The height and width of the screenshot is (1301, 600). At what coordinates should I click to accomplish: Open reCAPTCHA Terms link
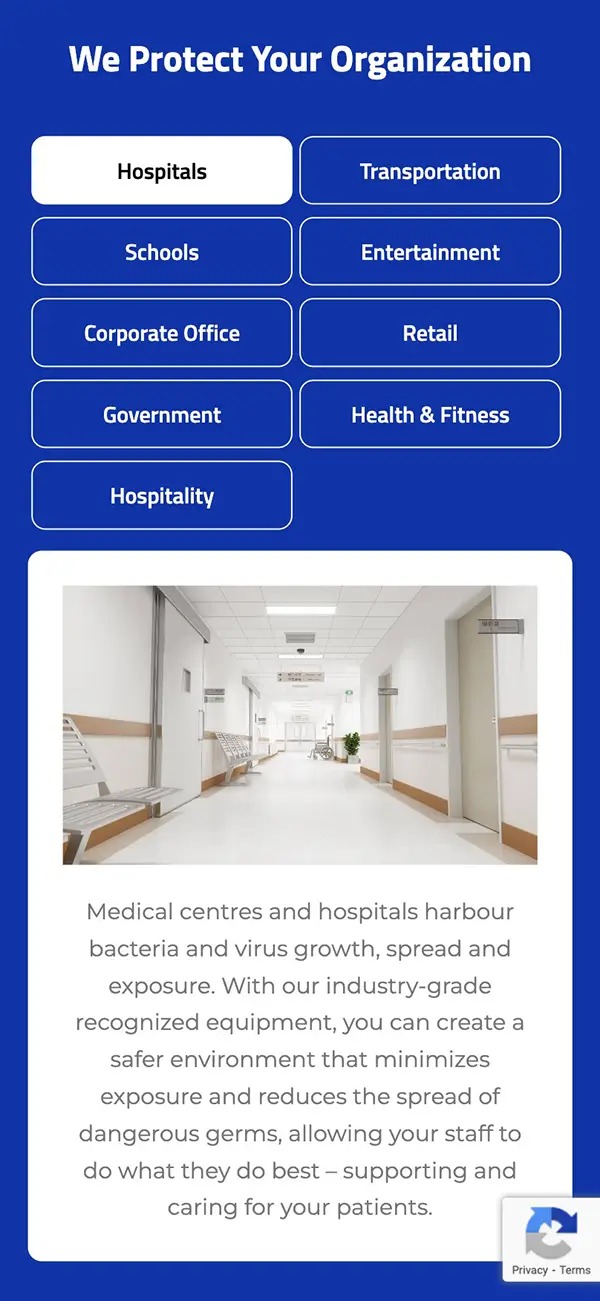click(x=575, y=1270)
